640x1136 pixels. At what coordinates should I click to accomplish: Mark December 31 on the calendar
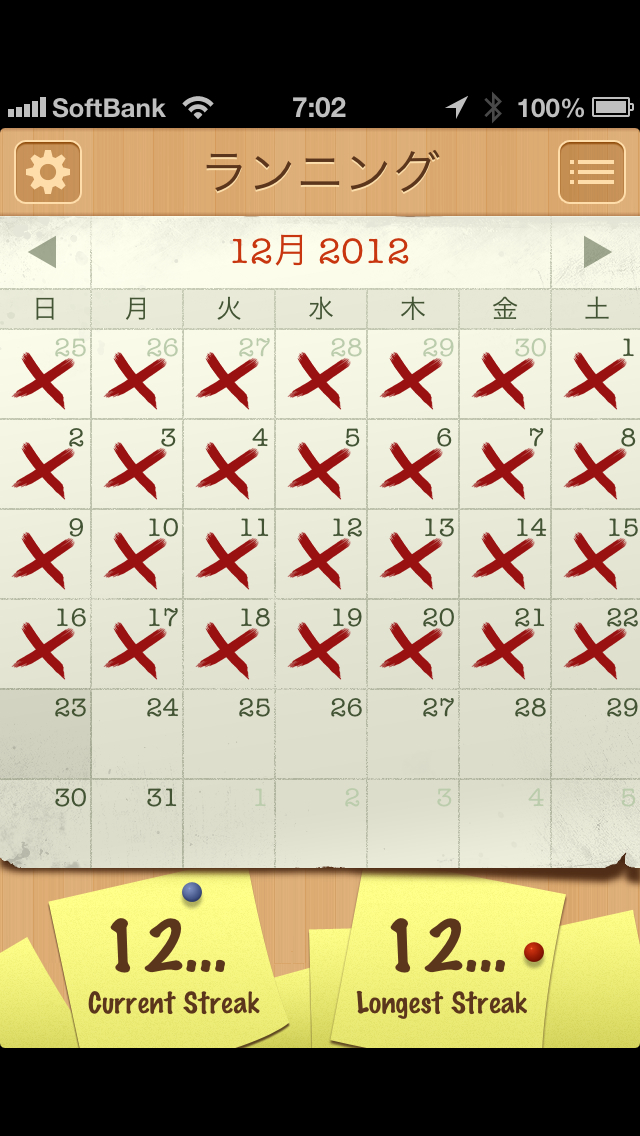[137, 823]
